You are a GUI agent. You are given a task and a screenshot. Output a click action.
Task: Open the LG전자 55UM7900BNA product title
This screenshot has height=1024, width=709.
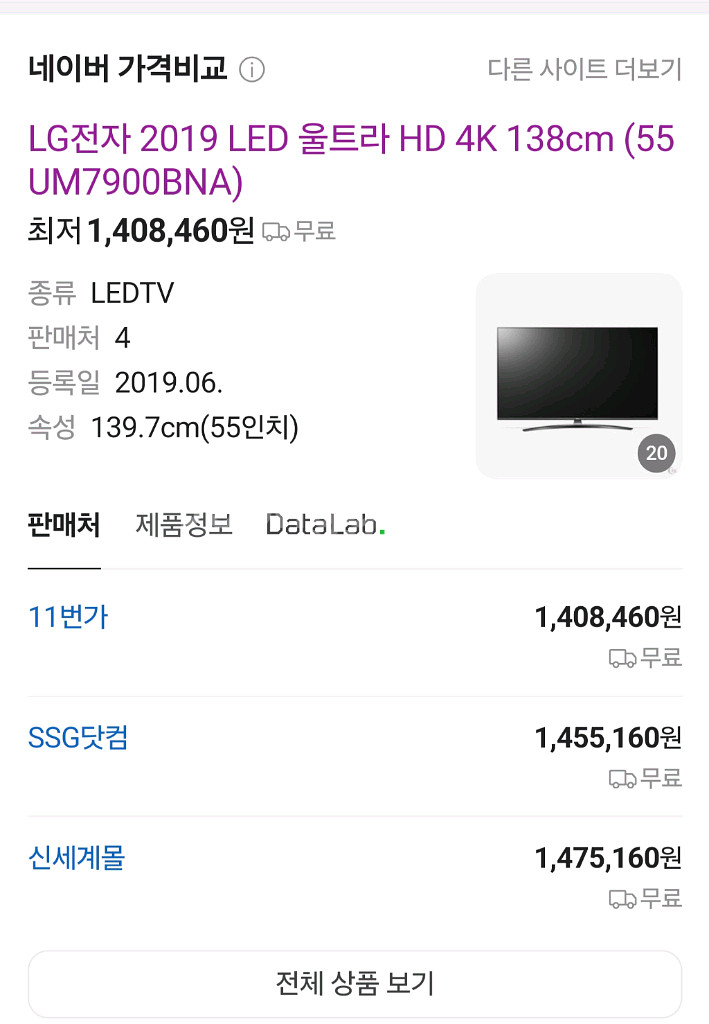pyautogui.click(x=350, y=160)
